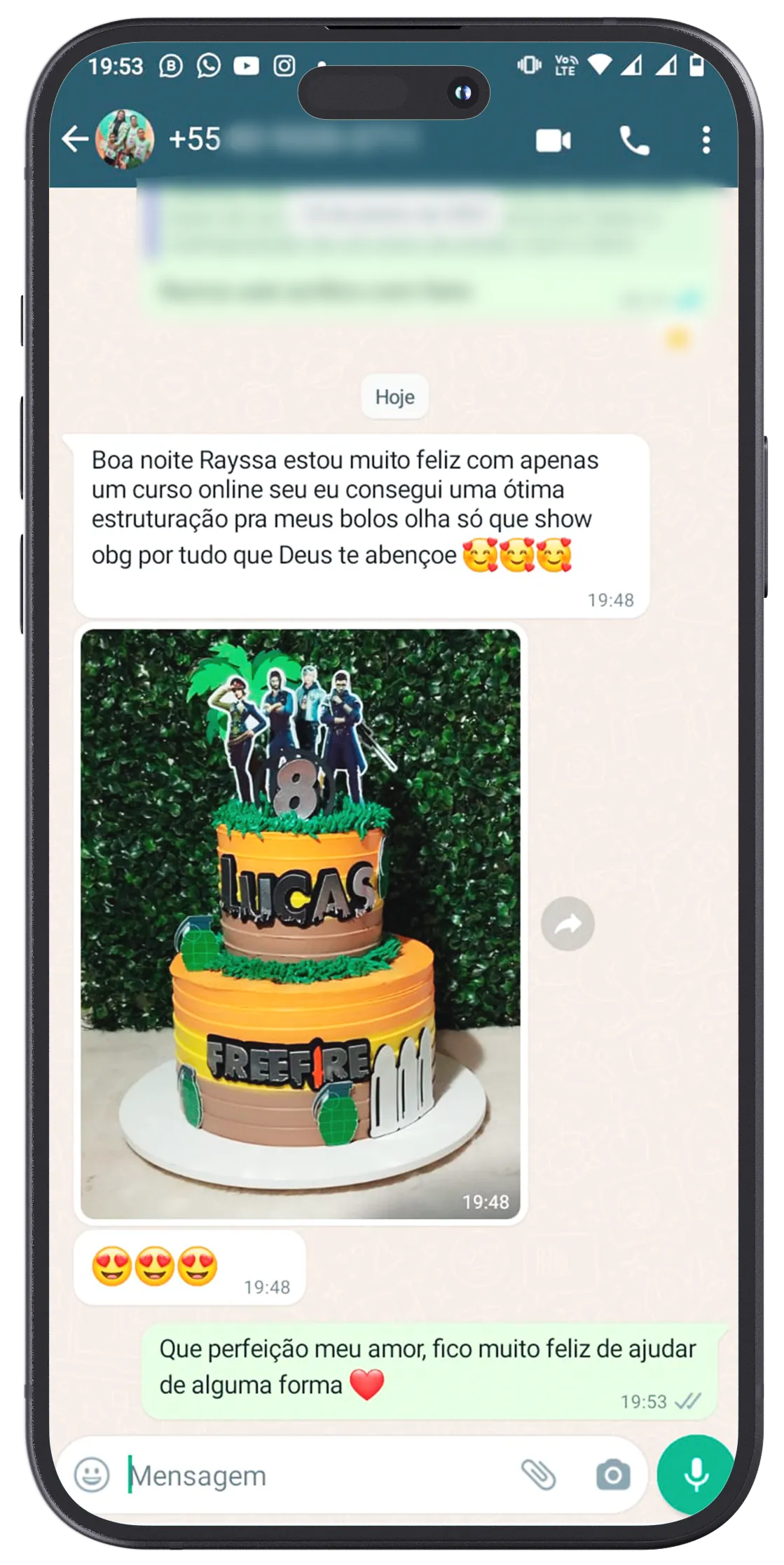Start a video call
The height and width of the screenshot is (1565, 784).
[x=553, y=141]
